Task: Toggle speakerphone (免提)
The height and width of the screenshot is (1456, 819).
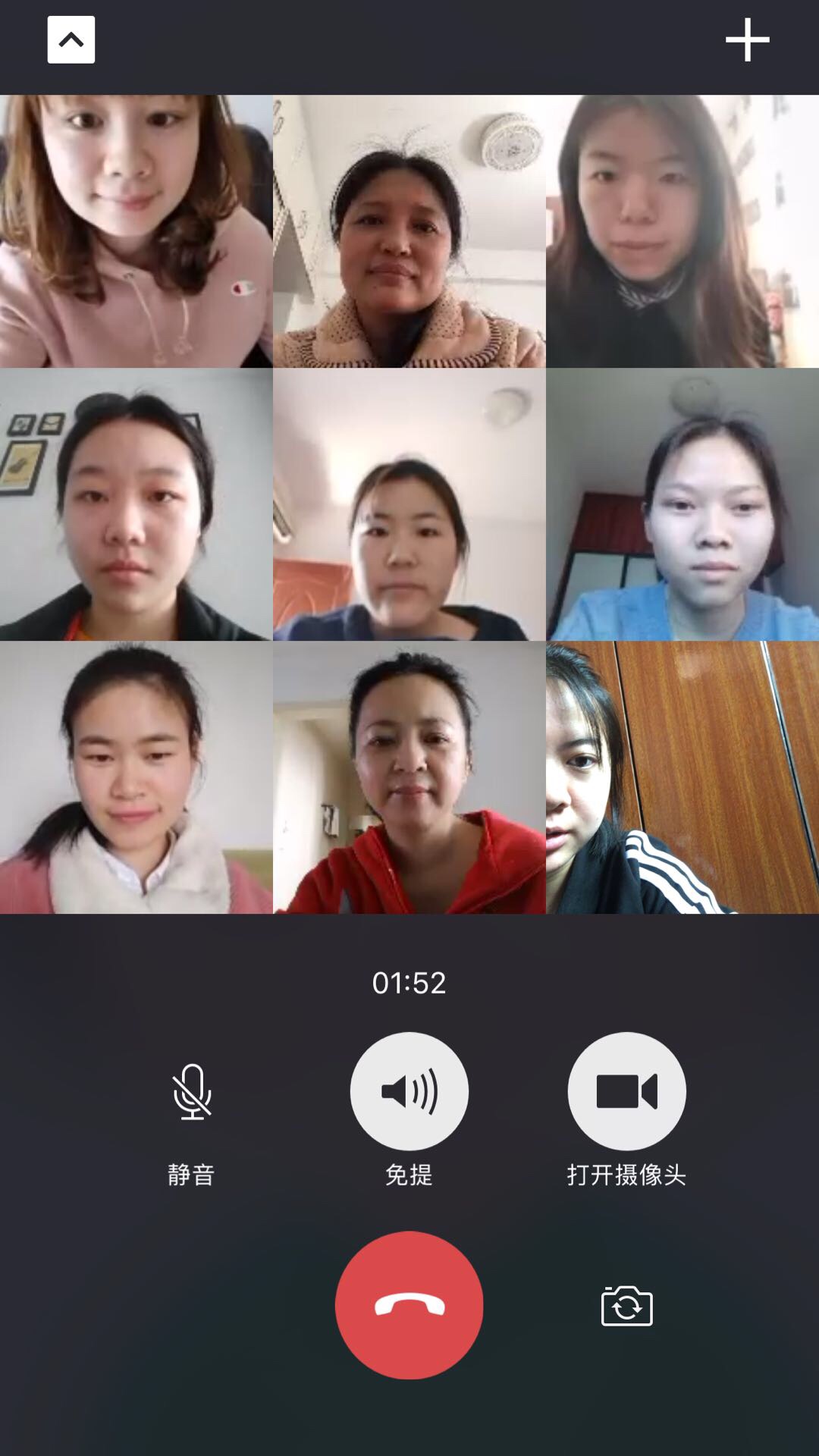Action: [x=409, y=1092]
